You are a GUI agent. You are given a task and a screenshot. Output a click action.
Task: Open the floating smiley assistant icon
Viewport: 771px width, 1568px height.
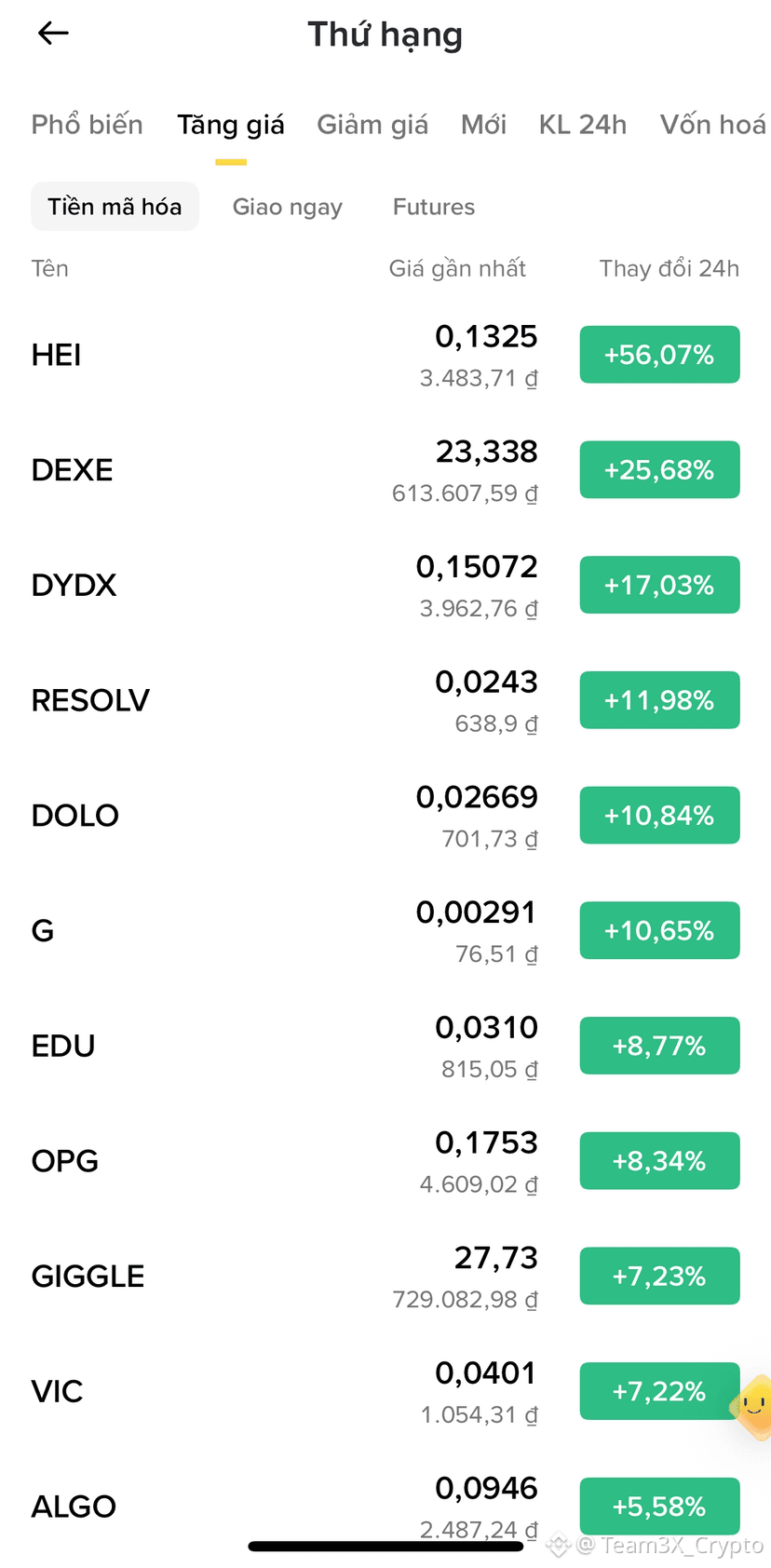752,1406
